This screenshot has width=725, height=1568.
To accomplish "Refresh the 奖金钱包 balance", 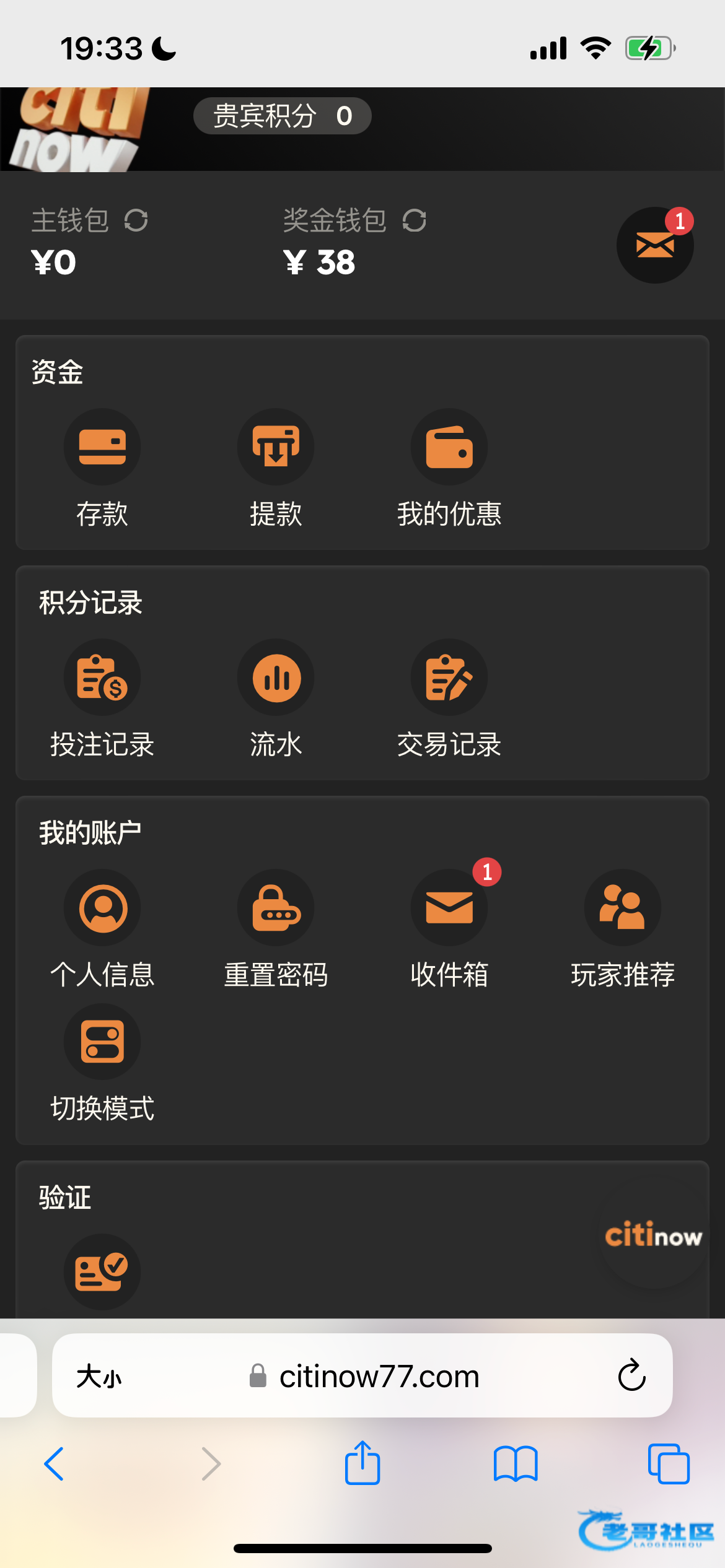I will tap(414, 220).
